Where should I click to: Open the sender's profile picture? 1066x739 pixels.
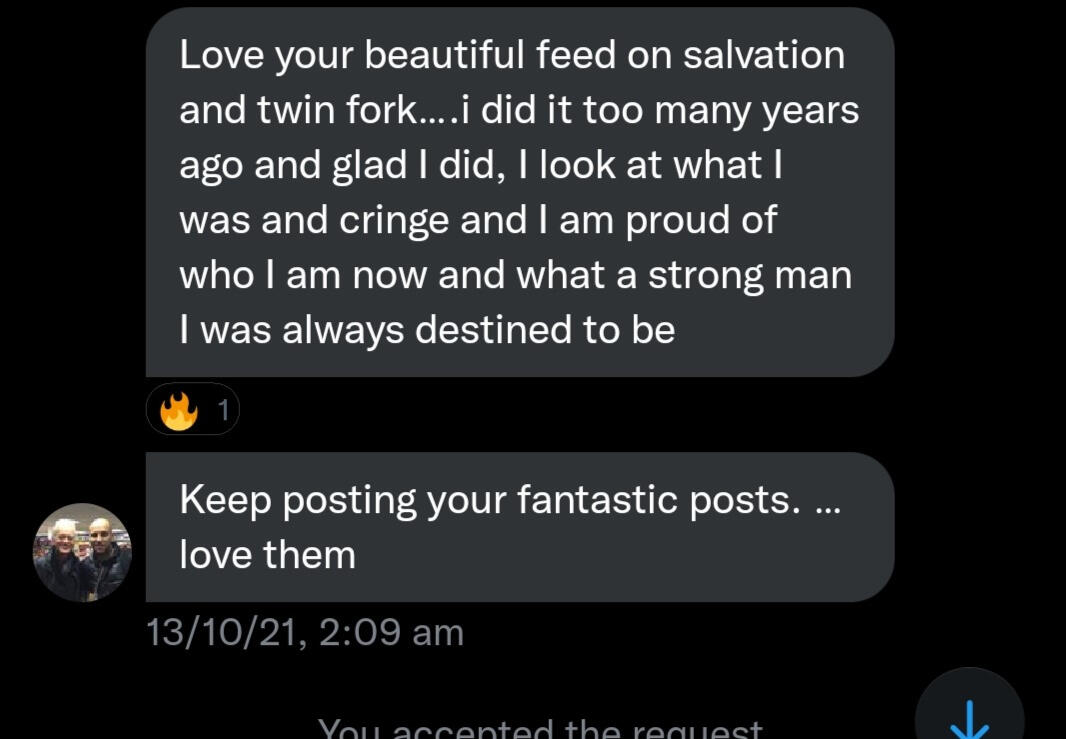pos(83,552)
